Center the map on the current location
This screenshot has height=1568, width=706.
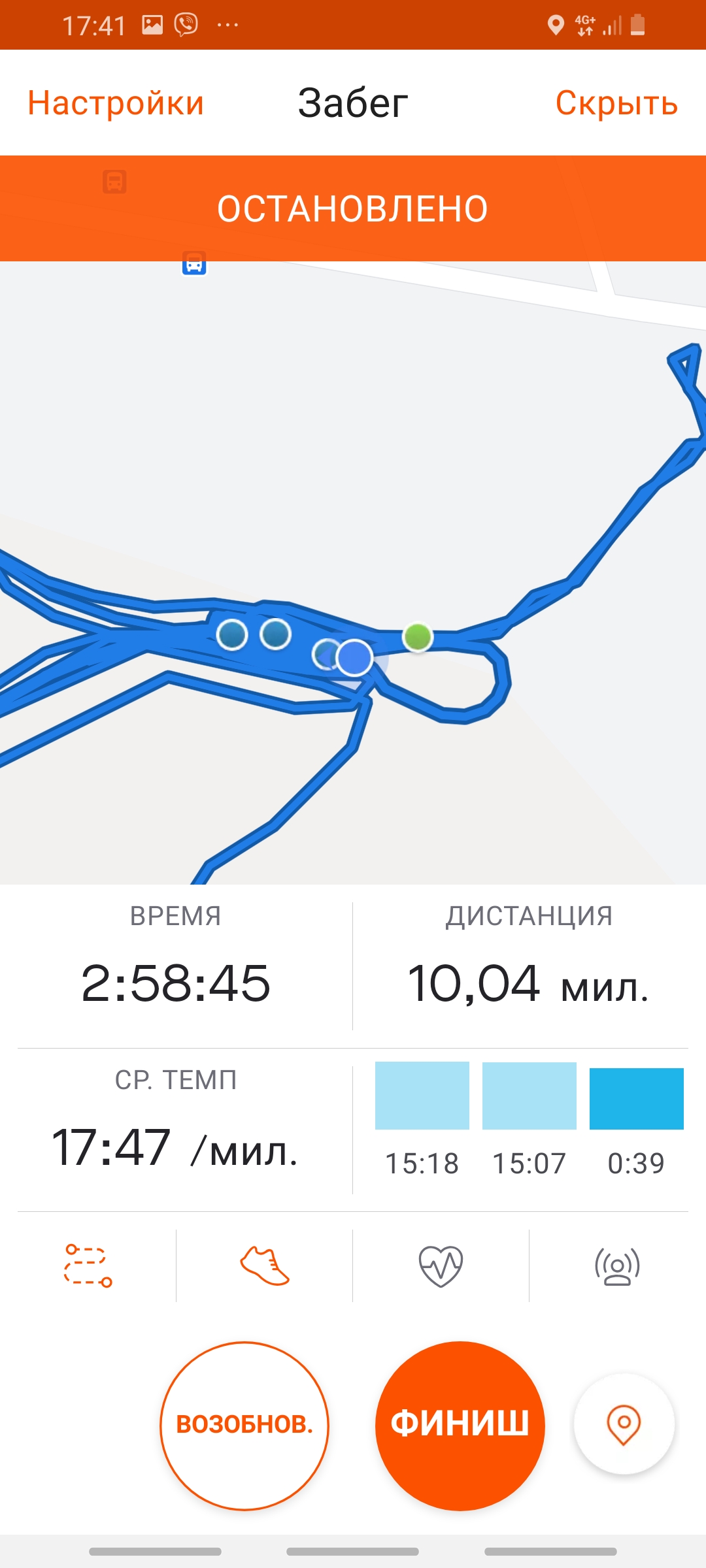624,1424
